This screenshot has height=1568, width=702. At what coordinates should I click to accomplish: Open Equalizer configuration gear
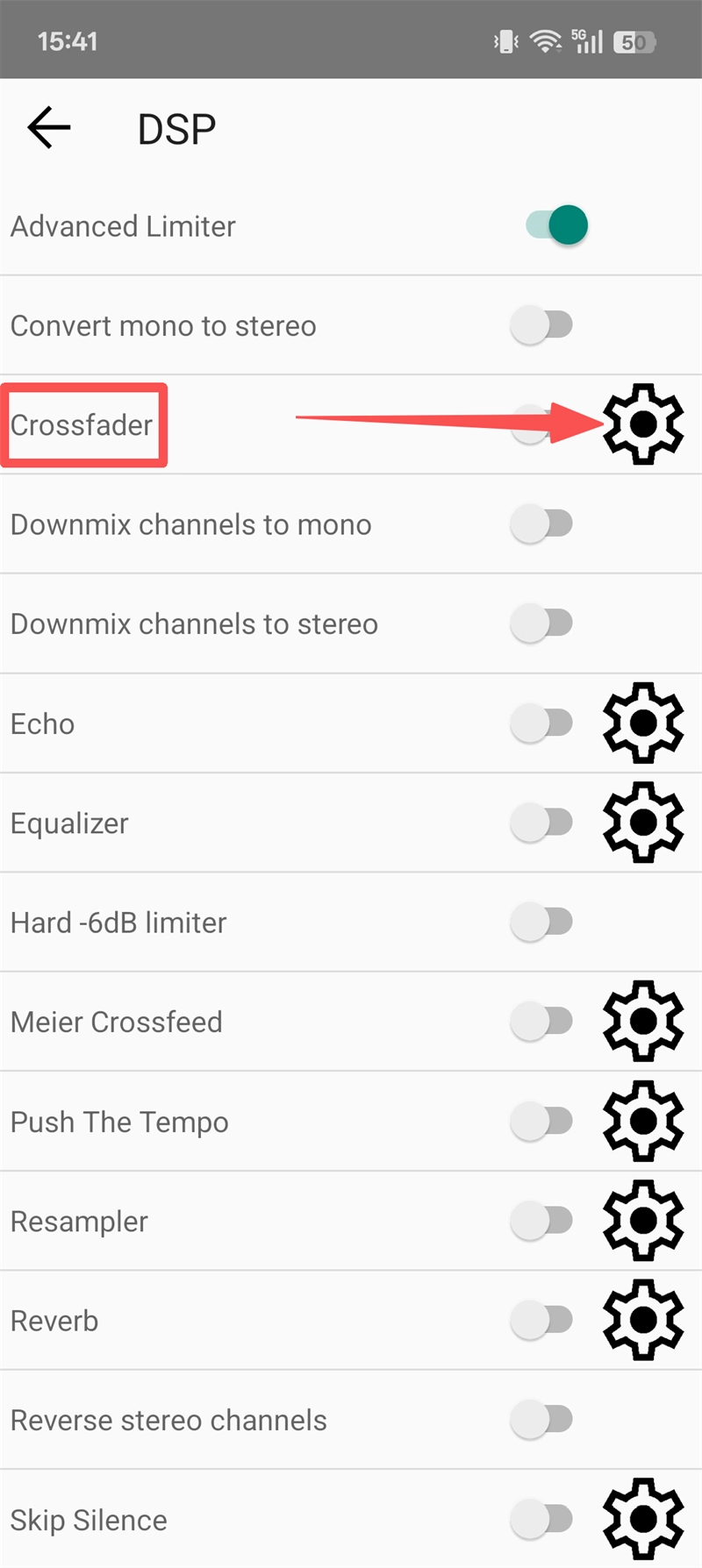tap(643, 823)
